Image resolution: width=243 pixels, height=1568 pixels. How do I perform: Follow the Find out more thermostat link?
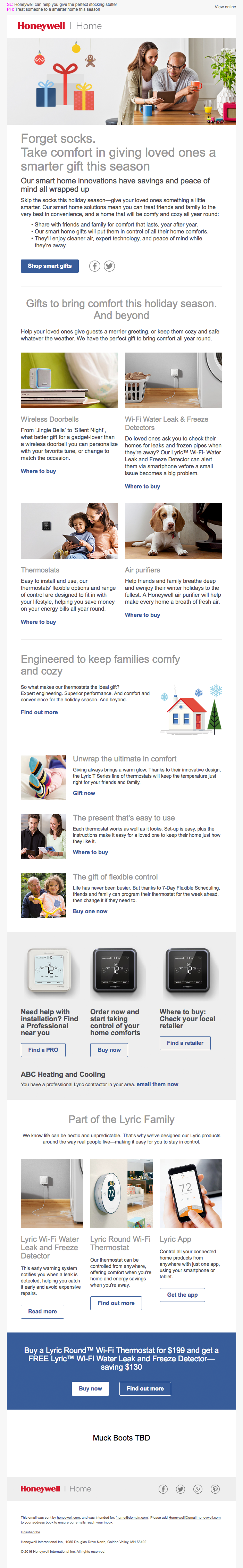click(x=39, y=712)
